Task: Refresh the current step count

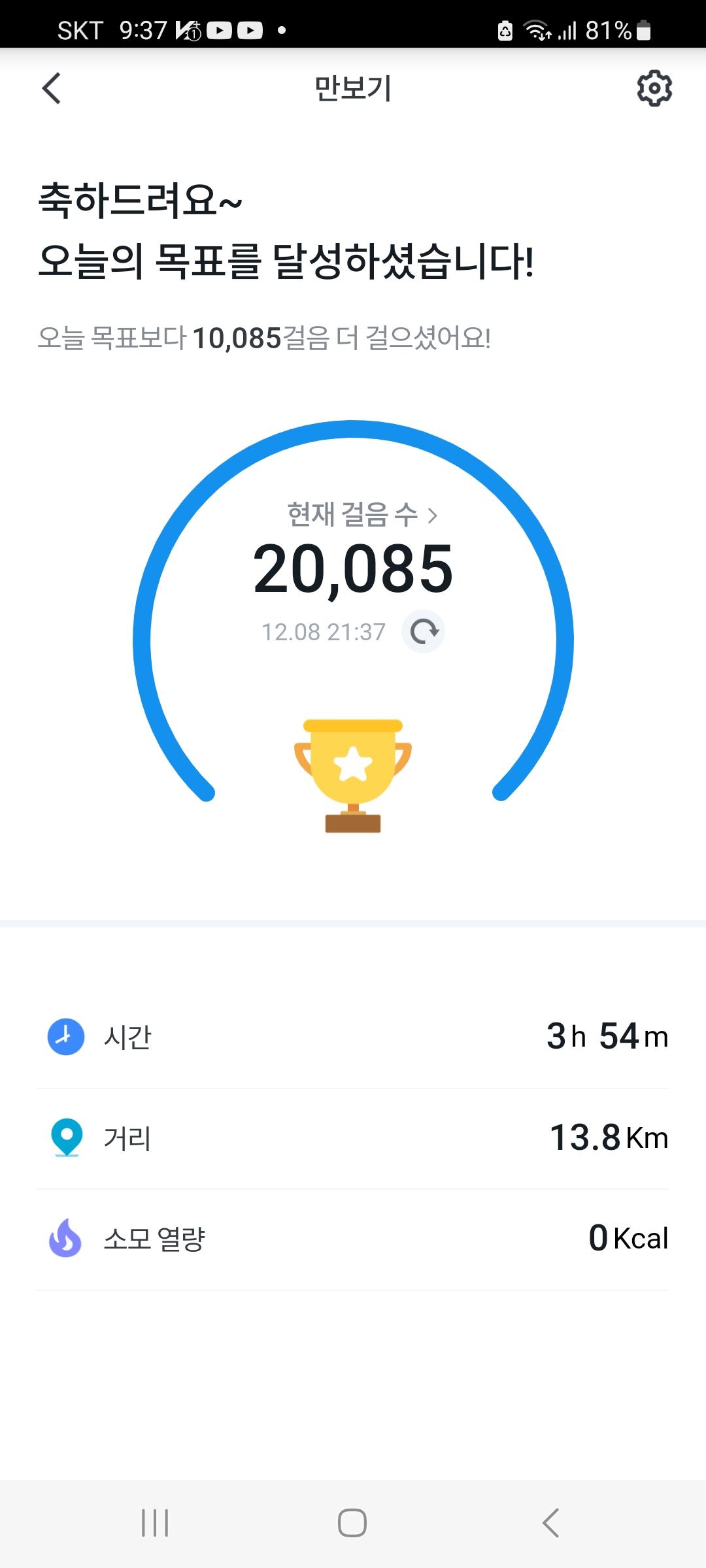Action: pyautogui.click(x=424, y=632)
